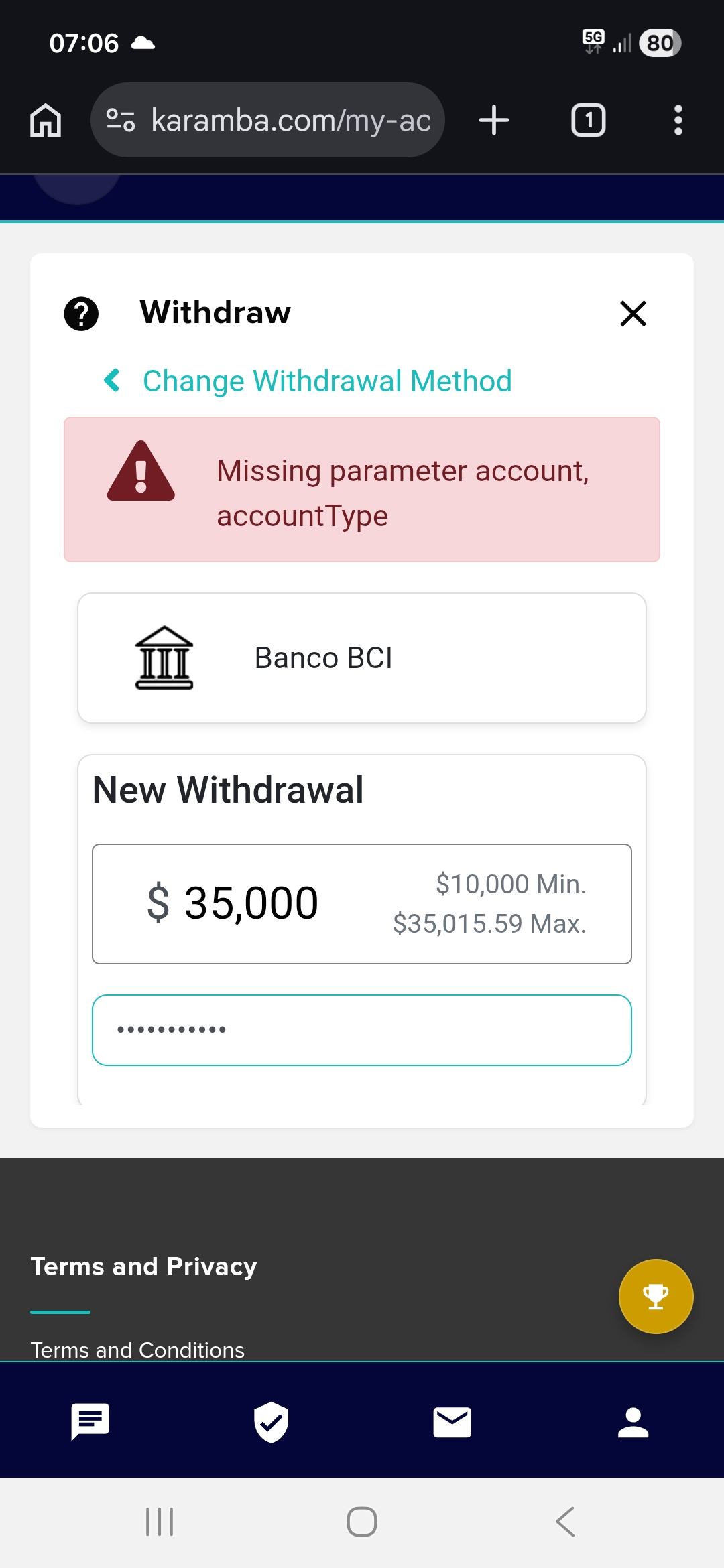The image size is (724, 1568).
Task: Tap the system back button
Action: click(565, 1521)
